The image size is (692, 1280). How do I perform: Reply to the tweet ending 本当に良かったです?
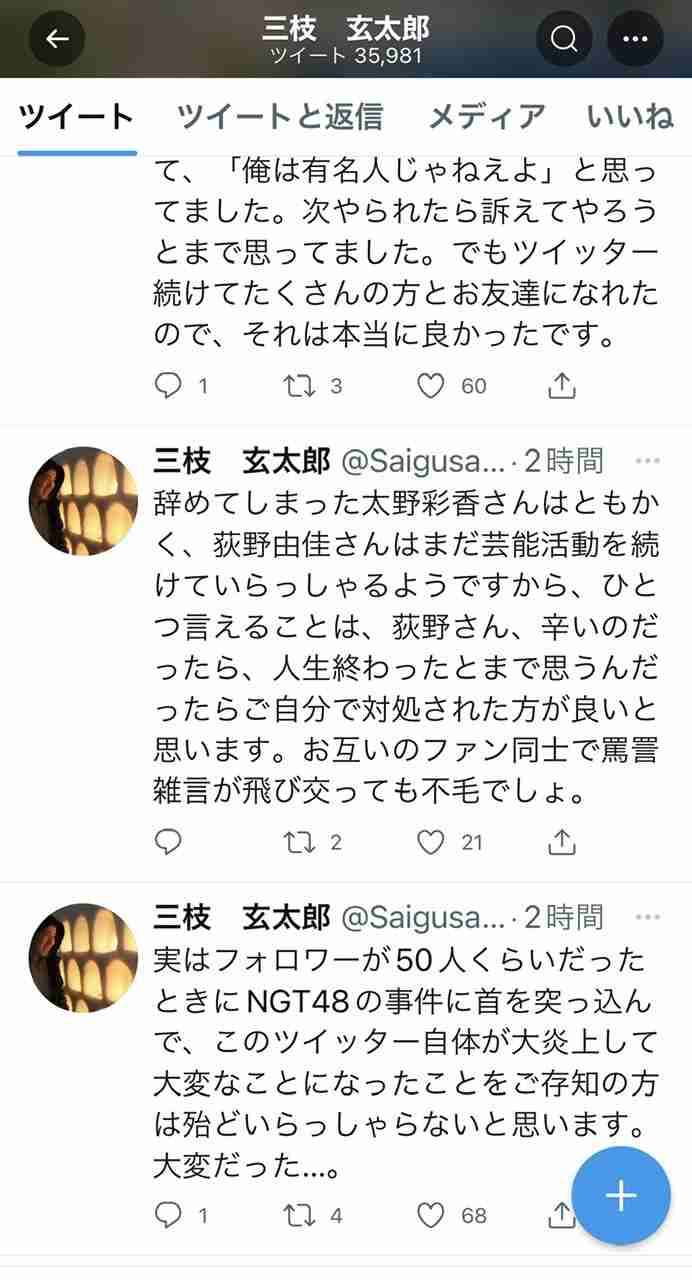168,386
